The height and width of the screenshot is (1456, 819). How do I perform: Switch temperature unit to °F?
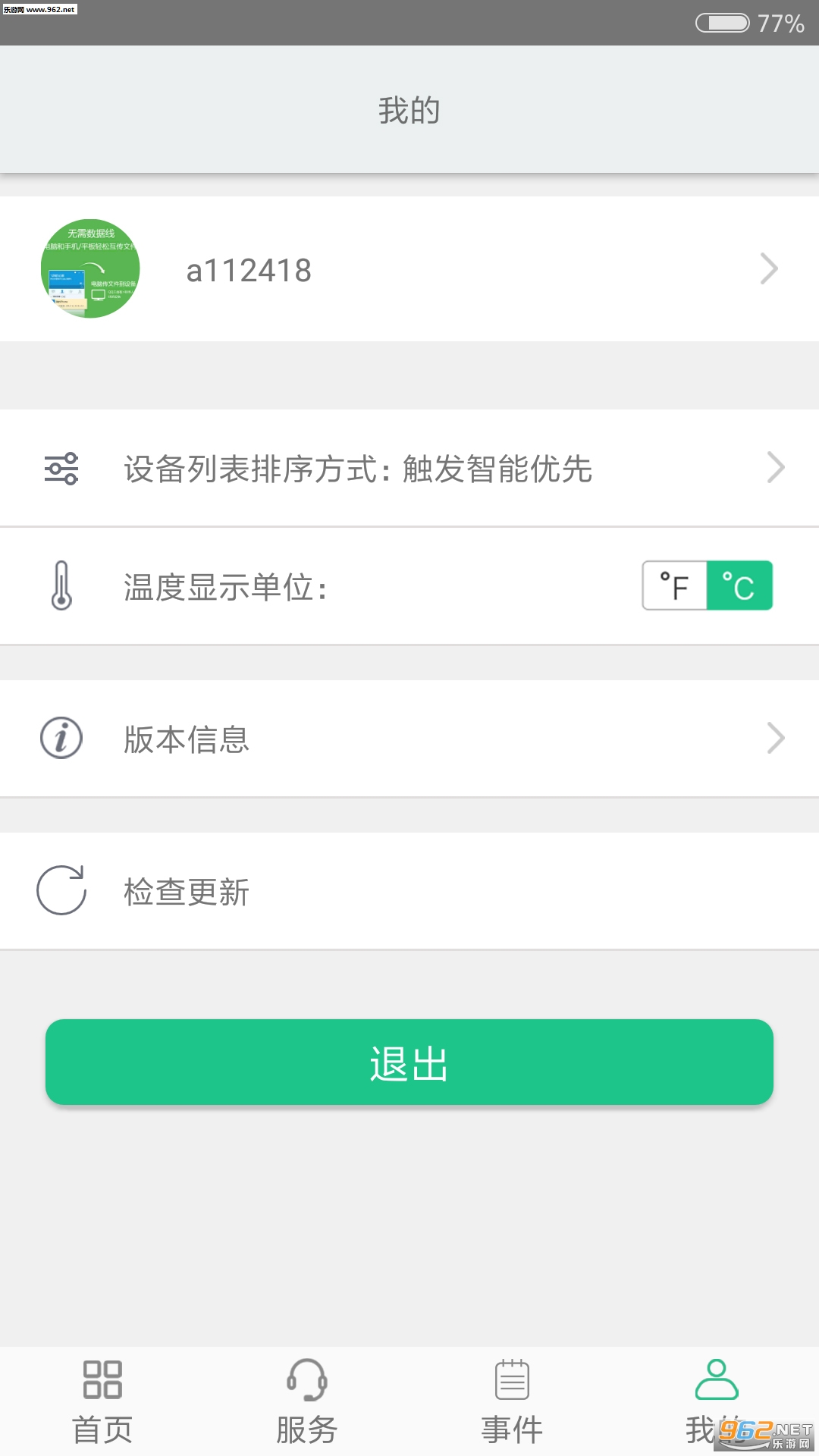click(x=674, y=585)
